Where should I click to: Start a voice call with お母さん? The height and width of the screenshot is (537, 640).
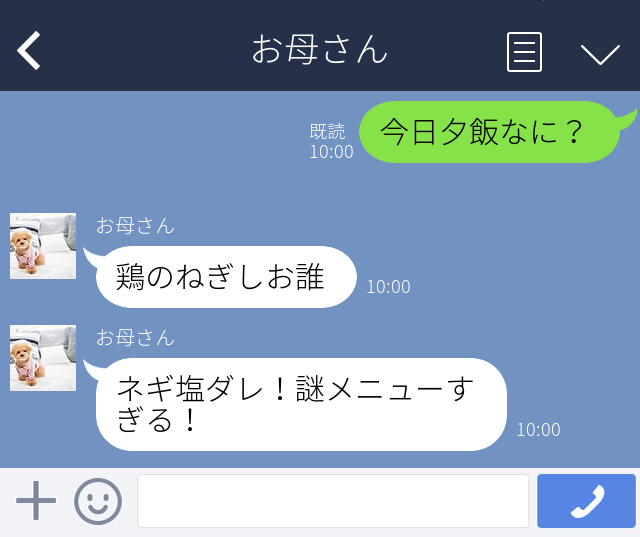[586, 500]
